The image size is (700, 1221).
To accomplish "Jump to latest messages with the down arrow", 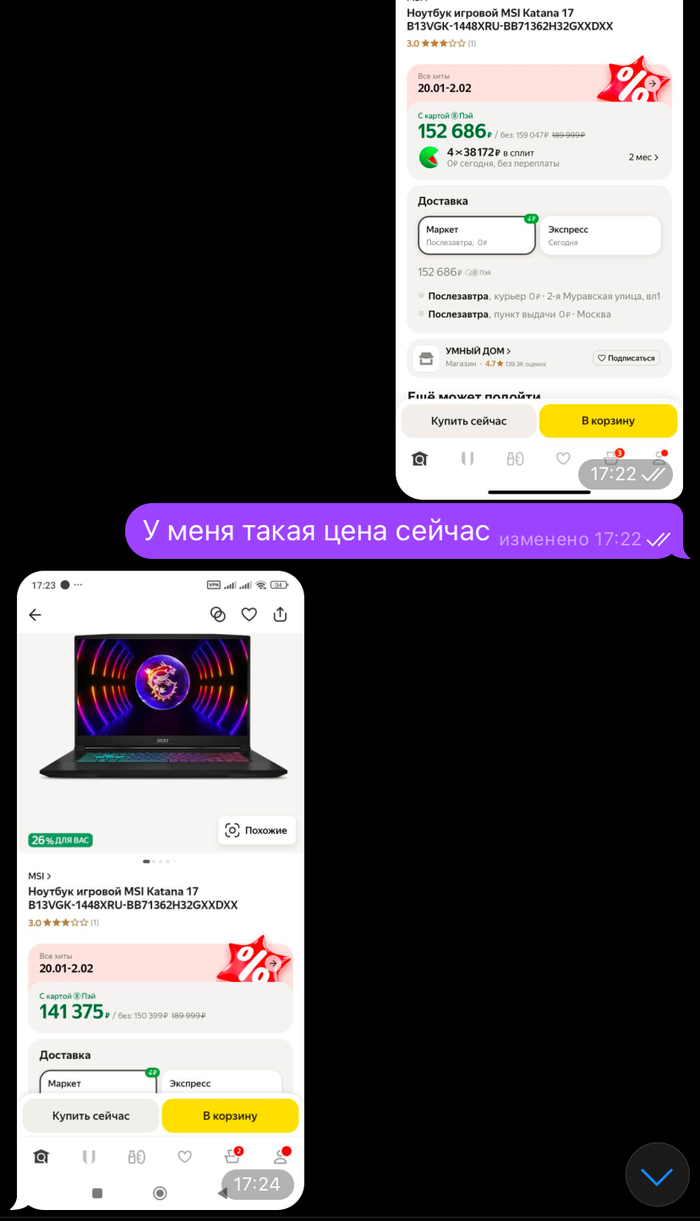I will pos(657,1176).
